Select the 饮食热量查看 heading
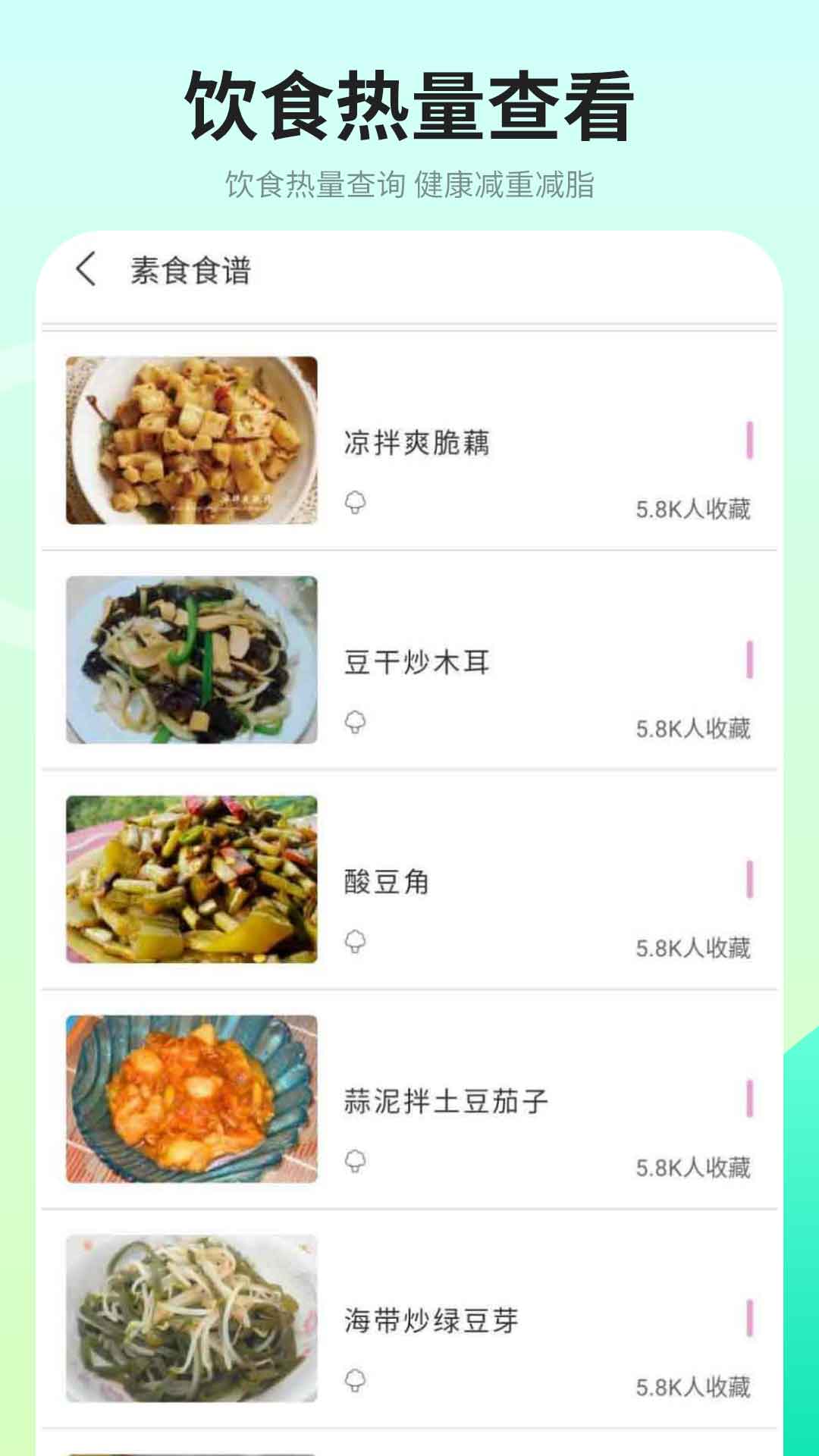Screen dimensions: 819x1456 pyautogui.click(x=409, y=102)
